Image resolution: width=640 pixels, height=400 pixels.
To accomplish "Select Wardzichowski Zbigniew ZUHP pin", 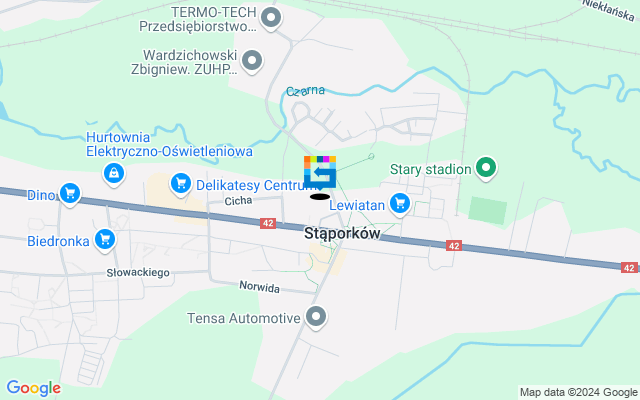I will point(252,61).
